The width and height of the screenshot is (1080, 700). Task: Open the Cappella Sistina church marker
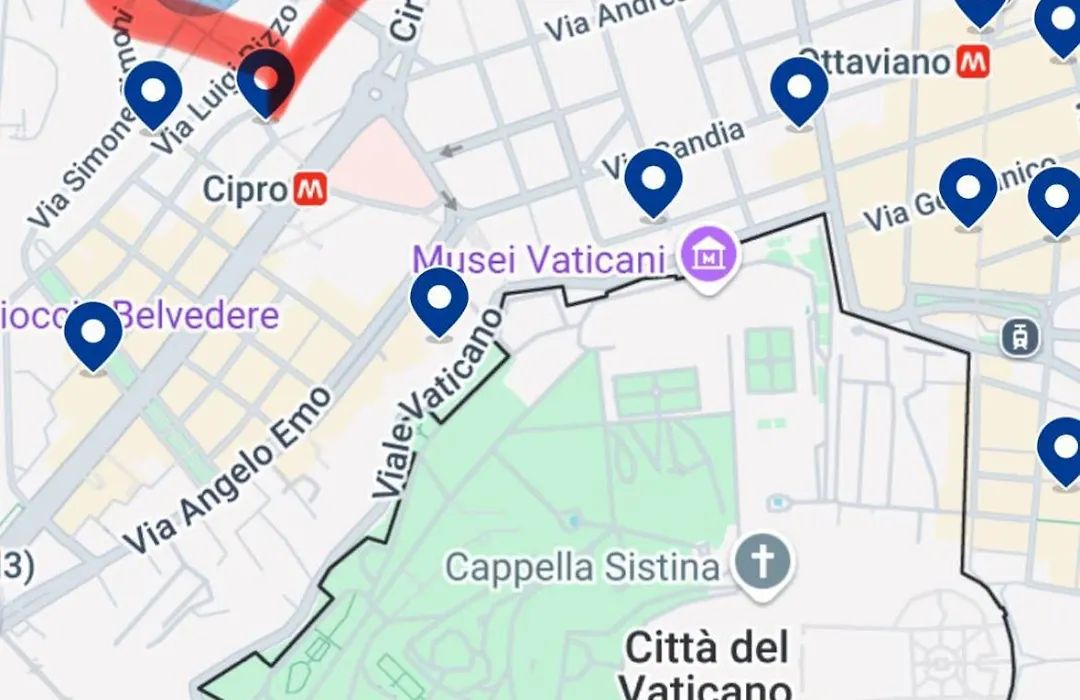[762, 564]
